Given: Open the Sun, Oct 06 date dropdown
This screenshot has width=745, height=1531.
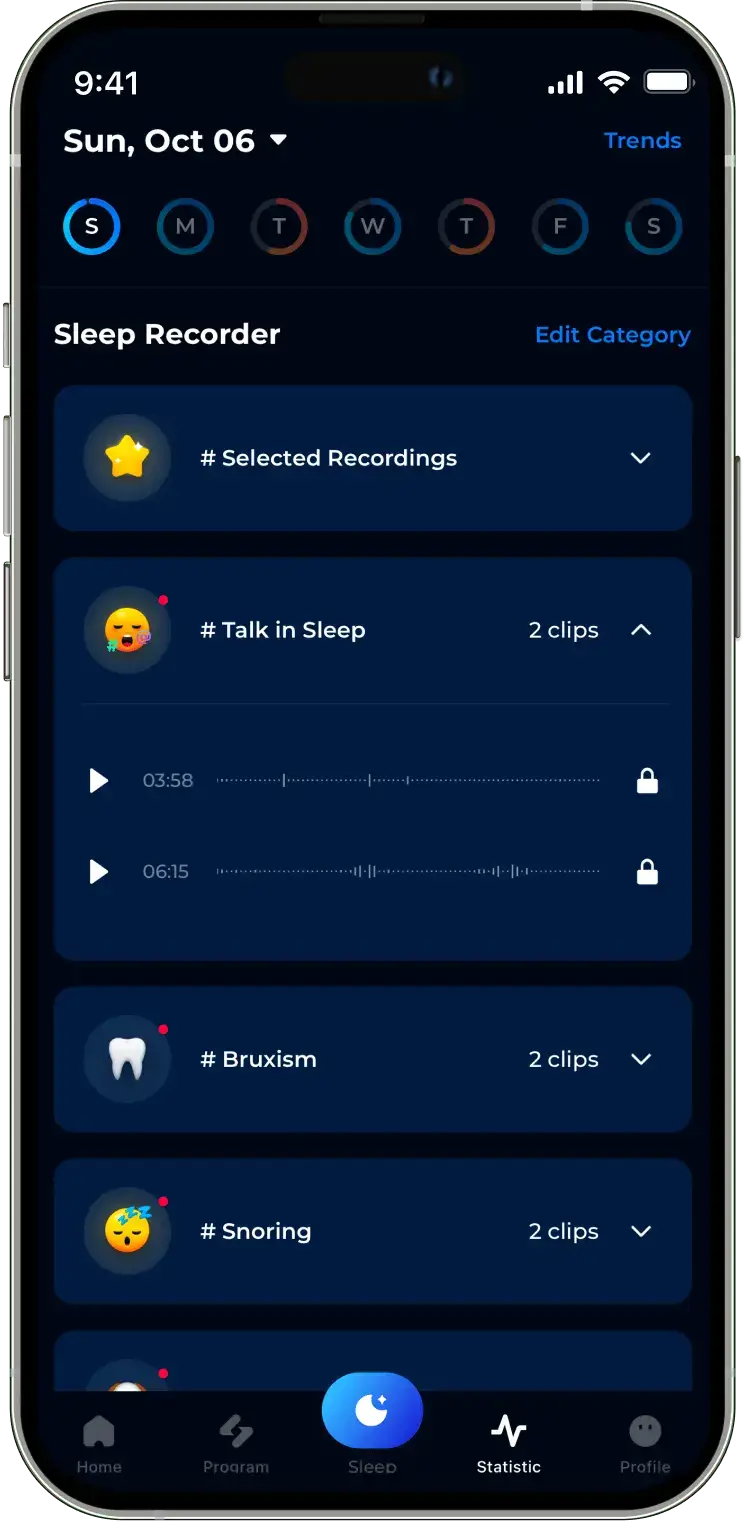Looking at the screenshot, I should [176, 141].
